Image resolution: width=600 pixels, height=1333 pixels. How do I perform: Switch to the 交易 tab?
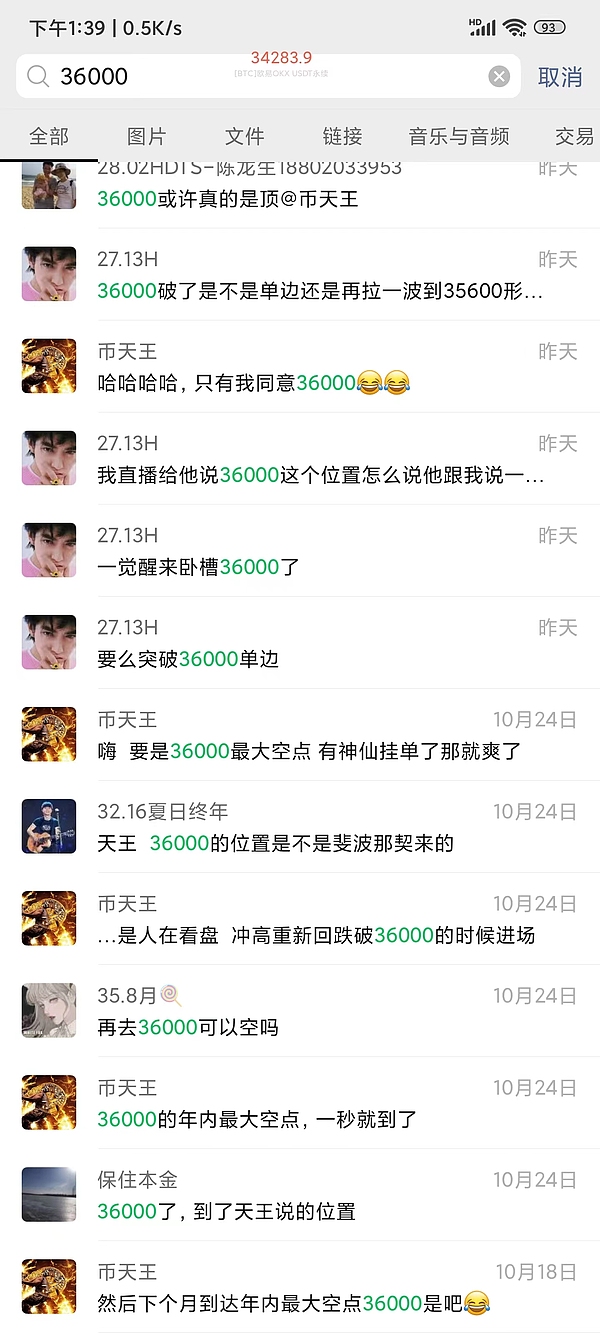pos(574,137)
